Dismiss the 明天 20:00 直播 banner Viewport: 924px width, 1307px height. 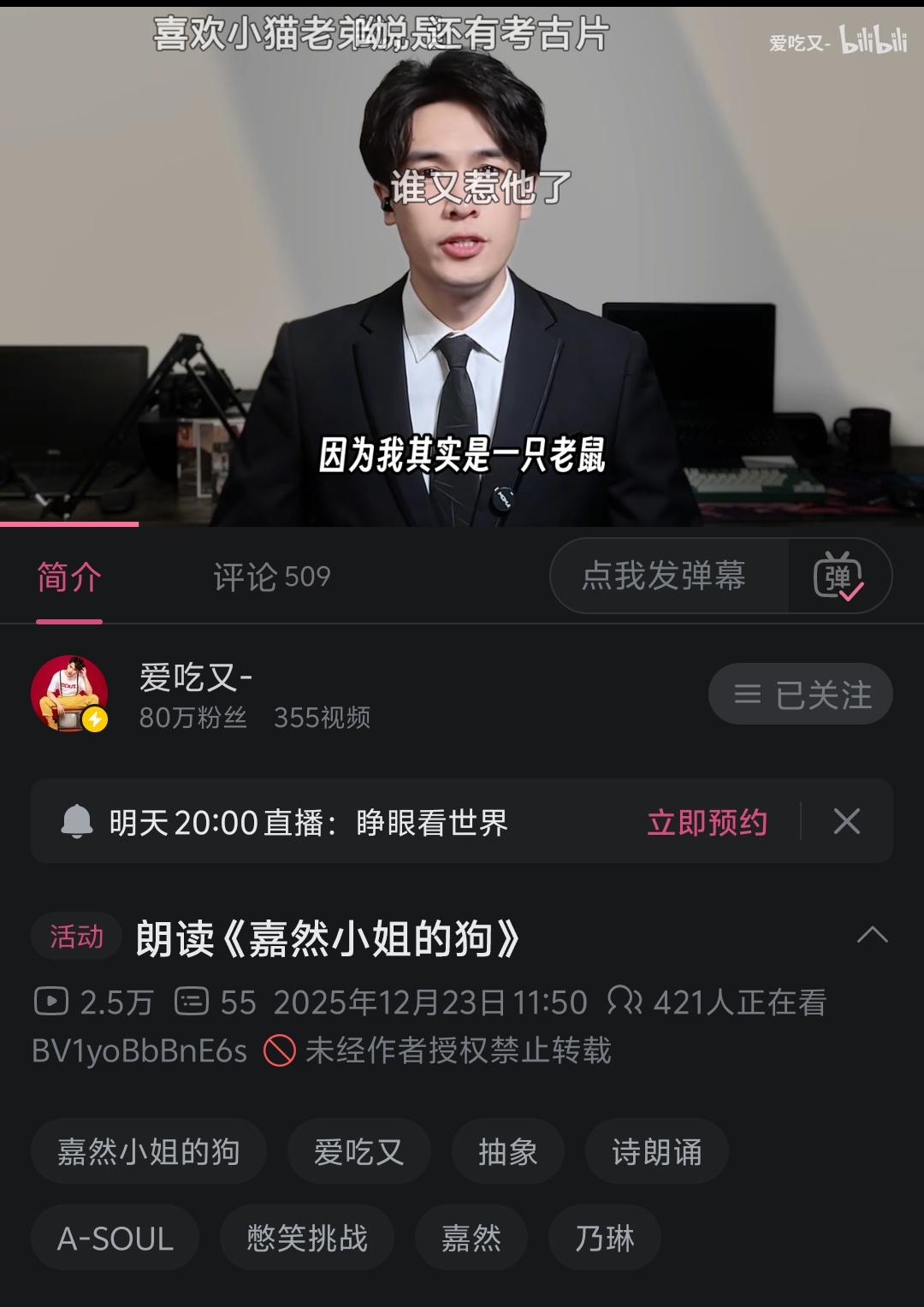point(847,822)
